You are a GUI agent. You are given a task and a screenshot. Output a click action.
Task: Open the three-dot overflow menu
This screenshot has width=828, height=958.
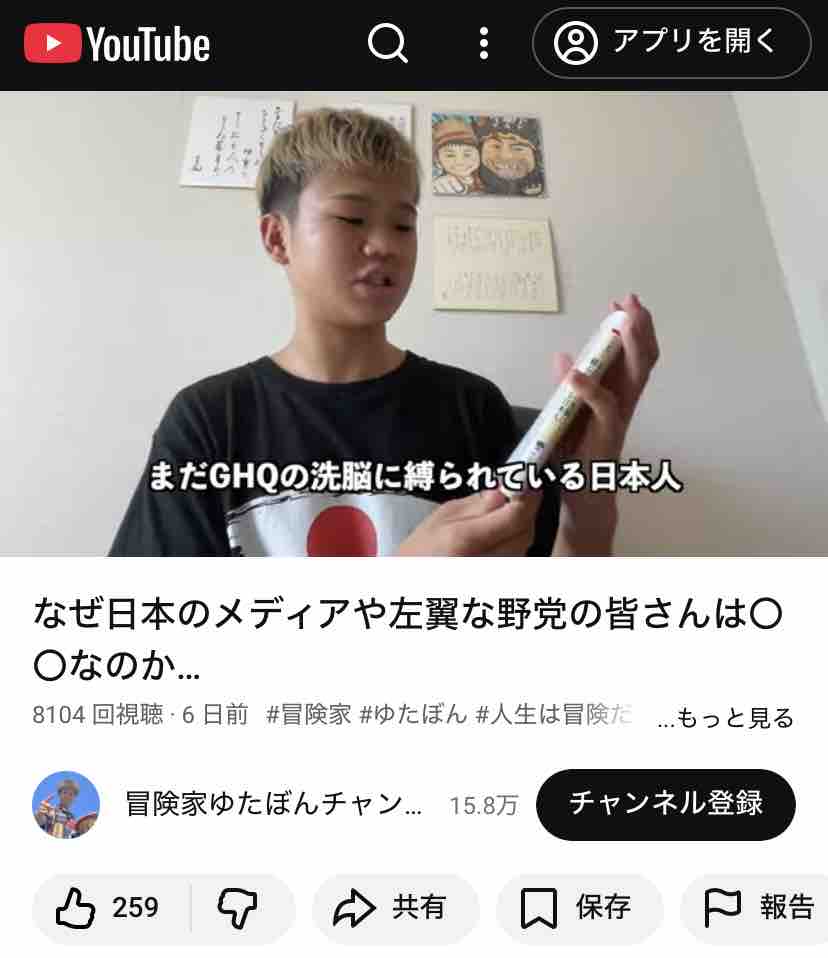(x=484, y=43)
